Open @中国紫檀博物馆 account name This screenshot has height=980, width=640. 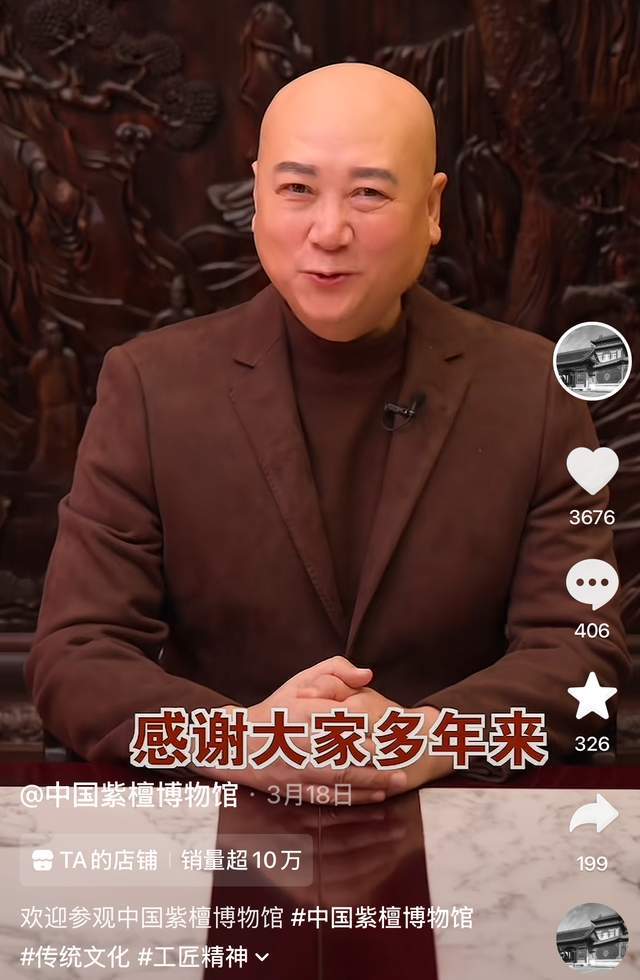coord(129,796)
